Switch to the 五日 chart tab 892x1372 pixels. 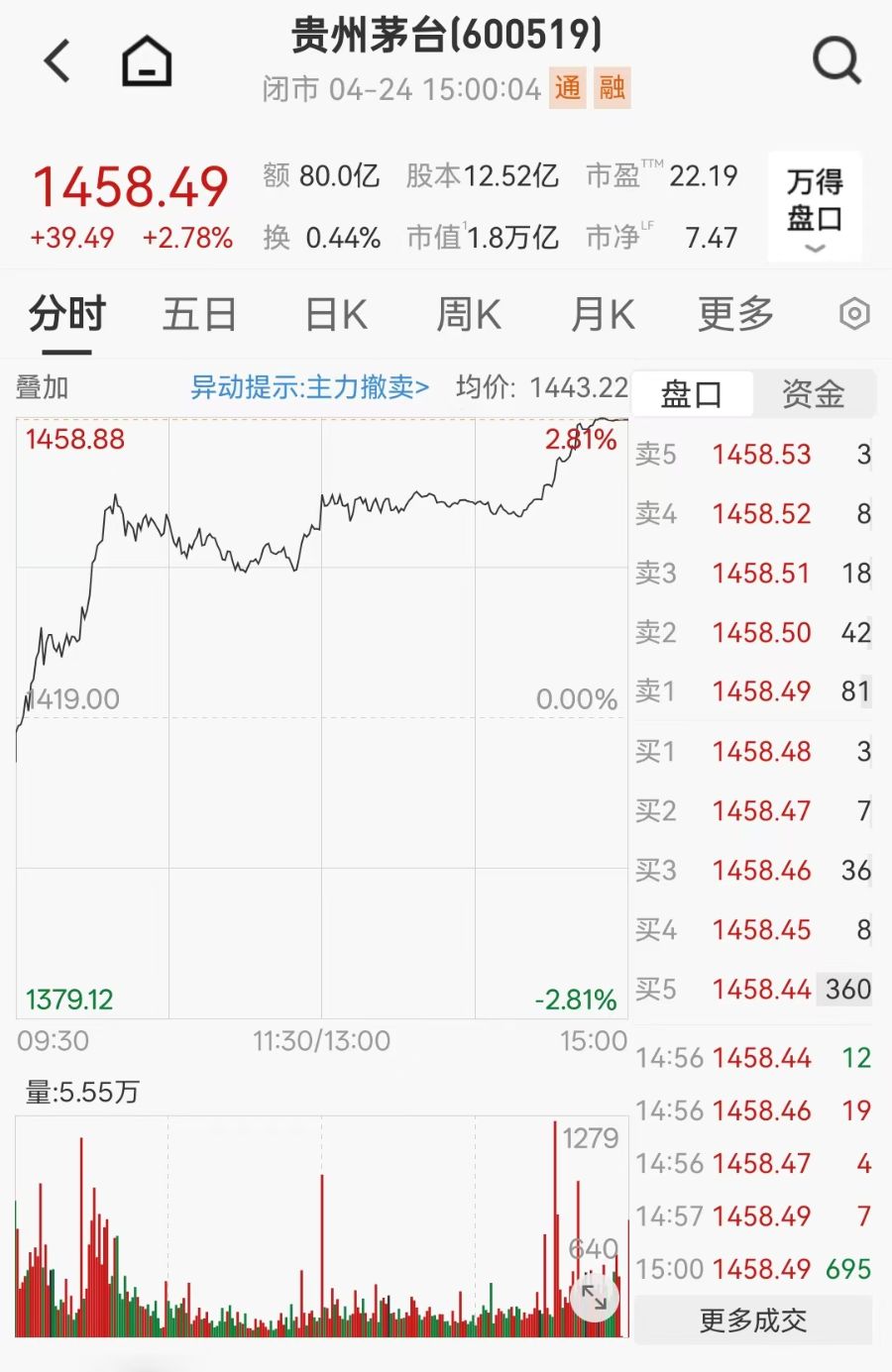point(199,315)
